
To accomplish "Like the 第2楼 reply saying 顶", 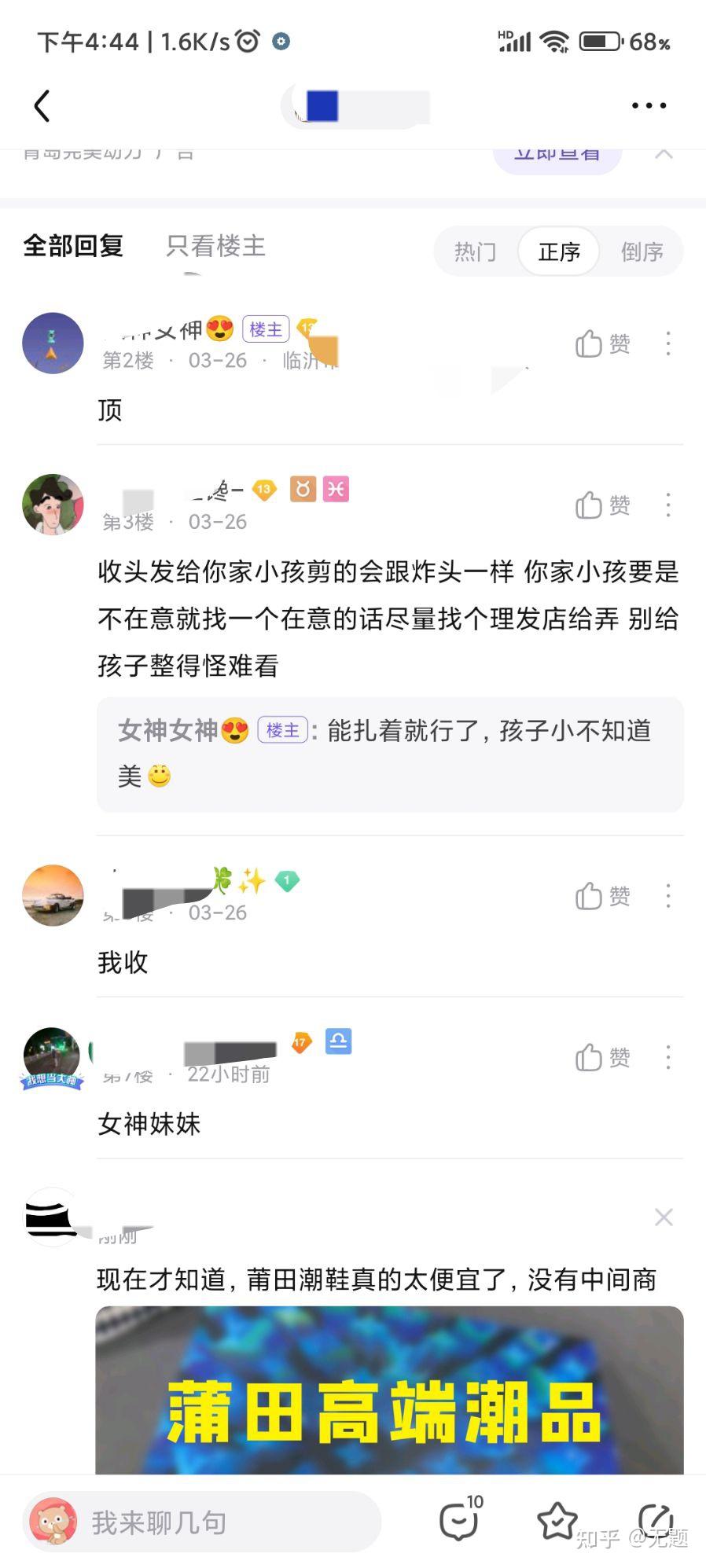I will click(602, 343).
